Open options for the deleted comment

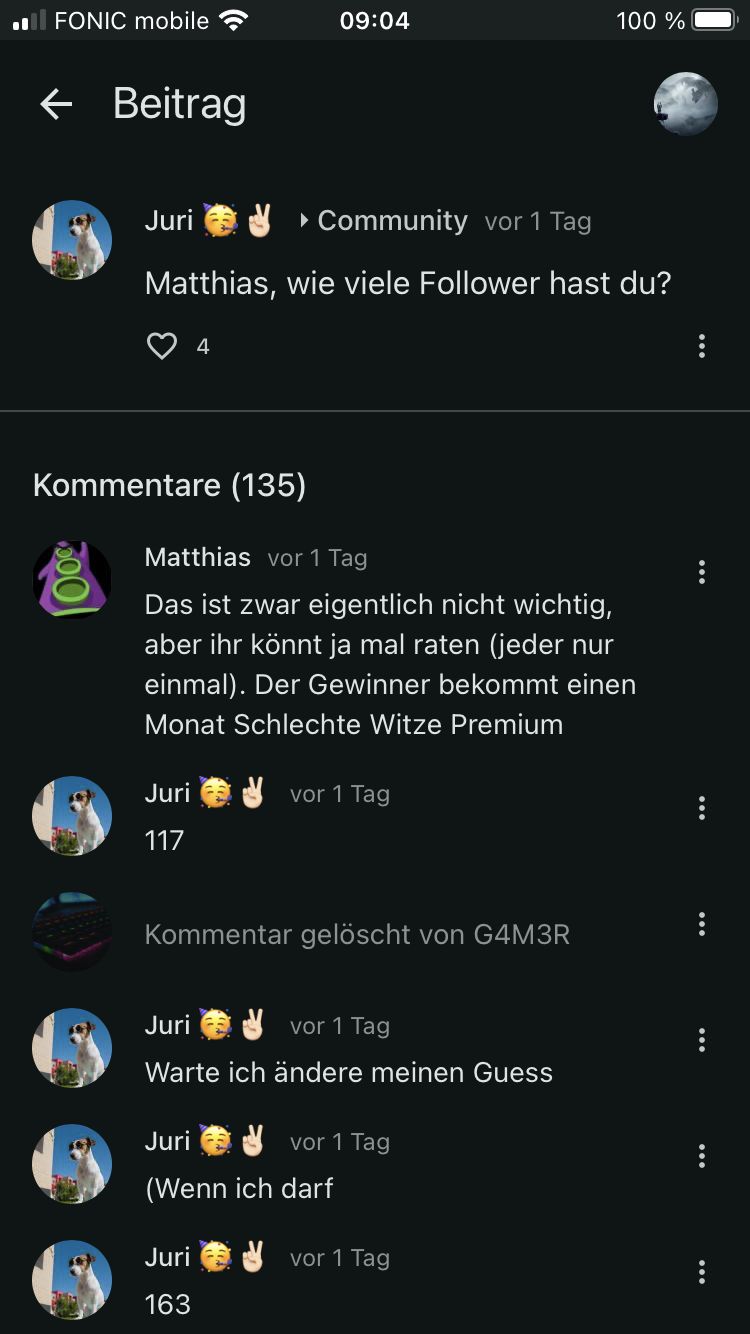click(x=702, y=924)
